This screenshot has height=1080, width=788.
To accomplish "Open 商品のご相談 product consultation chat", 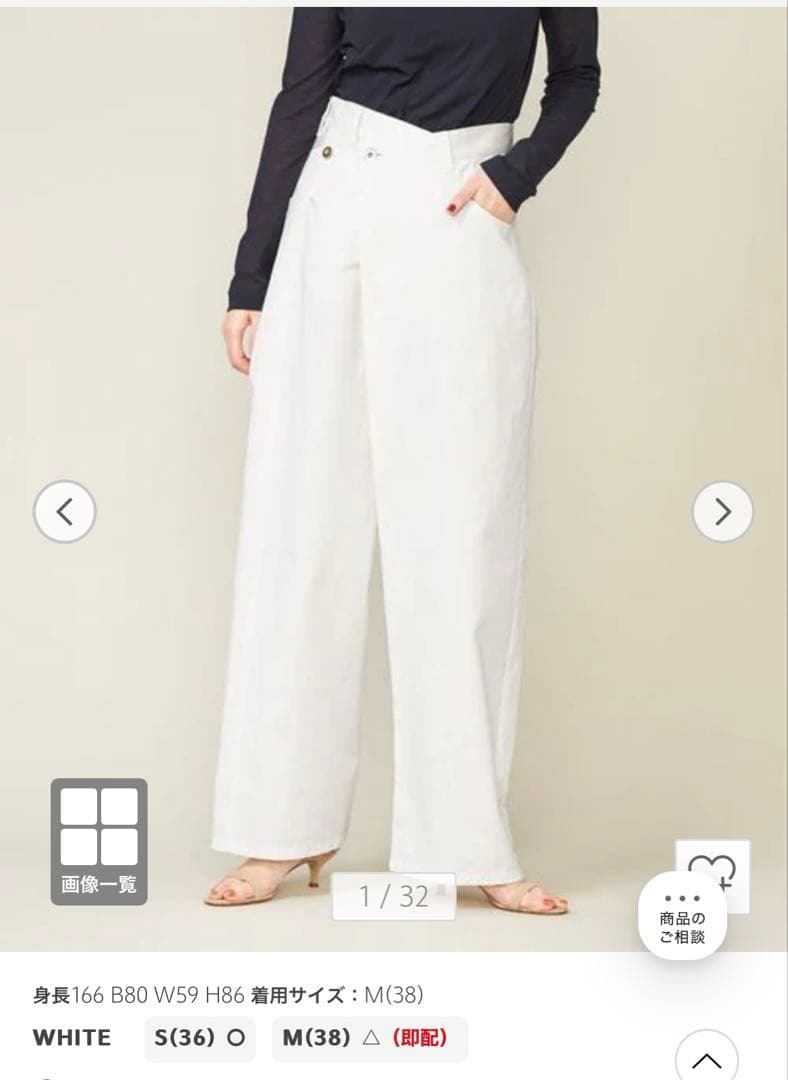I will (682, 916).
